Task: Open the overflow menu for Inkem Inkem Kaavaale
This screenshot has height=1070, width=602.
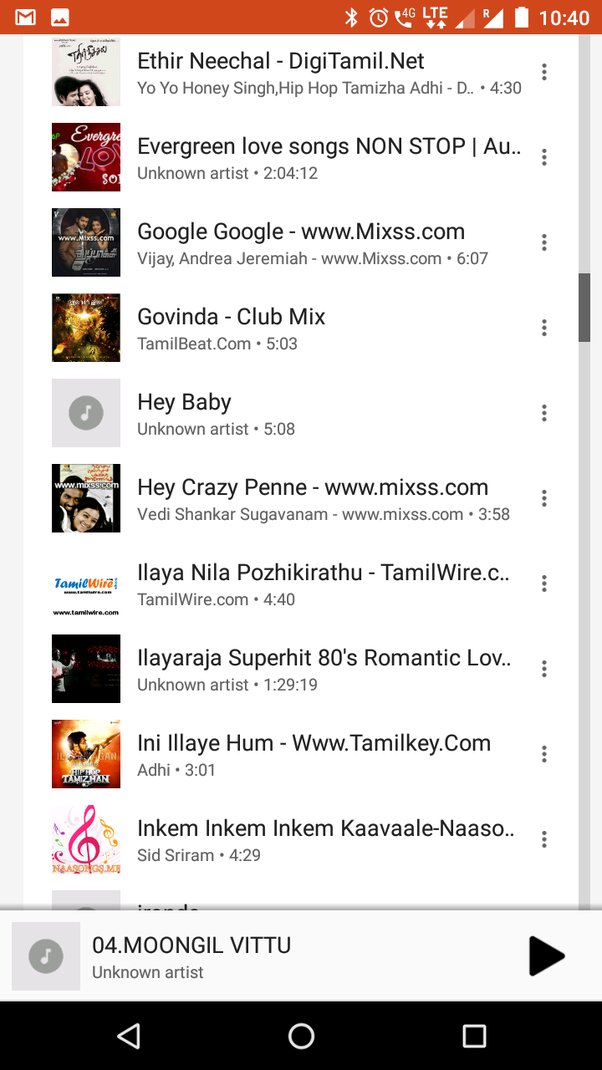Action: pos(544,839)
